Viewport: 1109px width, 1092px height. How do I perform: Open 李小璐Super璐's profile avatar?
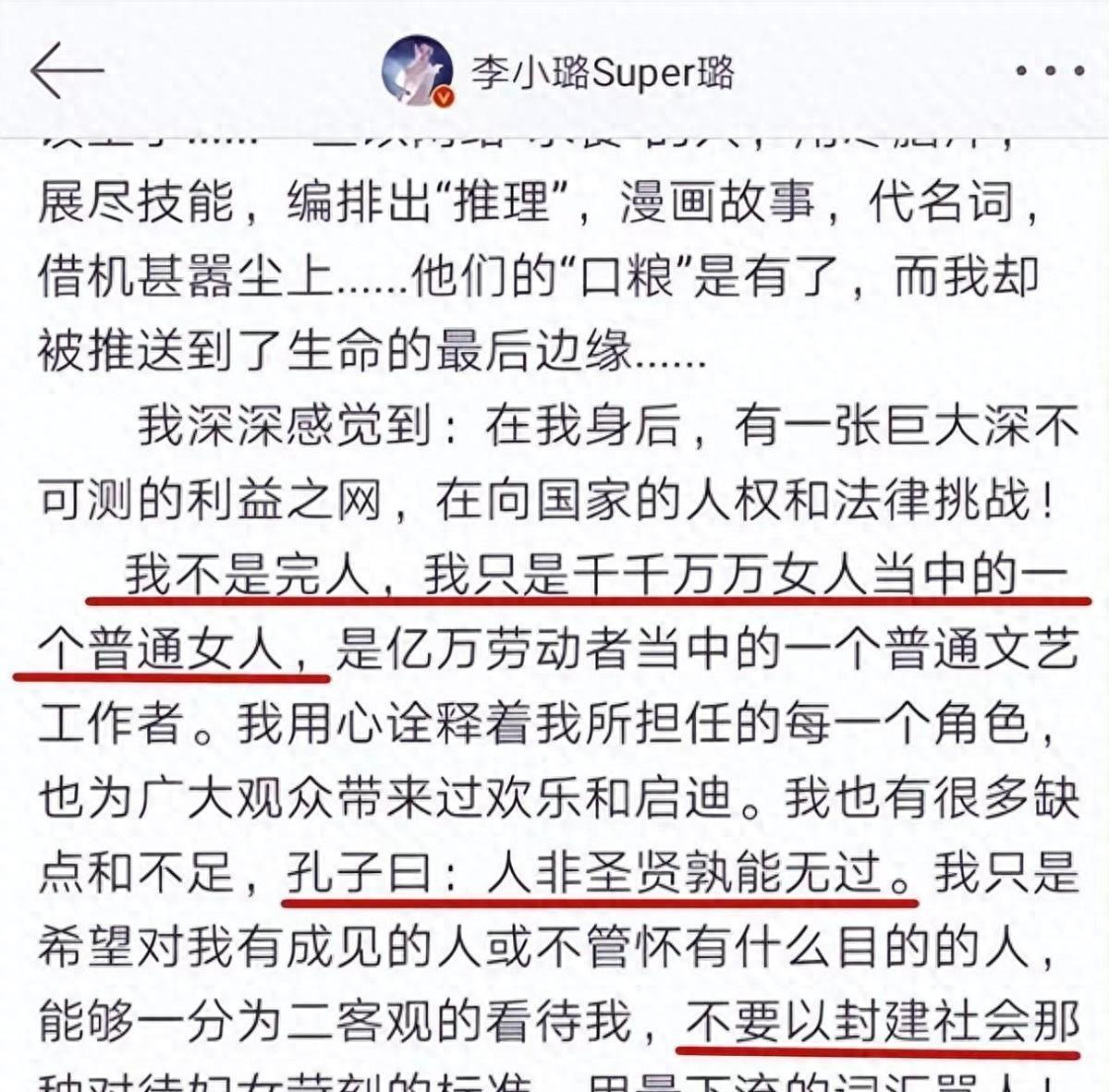point(418,72)
